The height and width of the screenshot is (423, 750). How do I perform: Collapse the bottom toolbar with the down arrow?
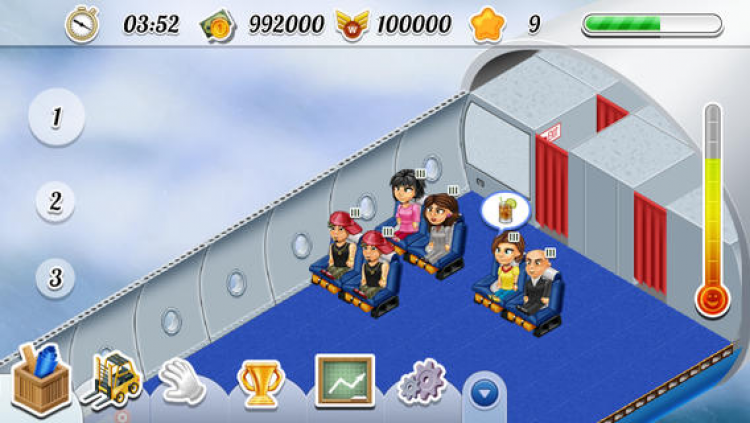pos(484,394)
